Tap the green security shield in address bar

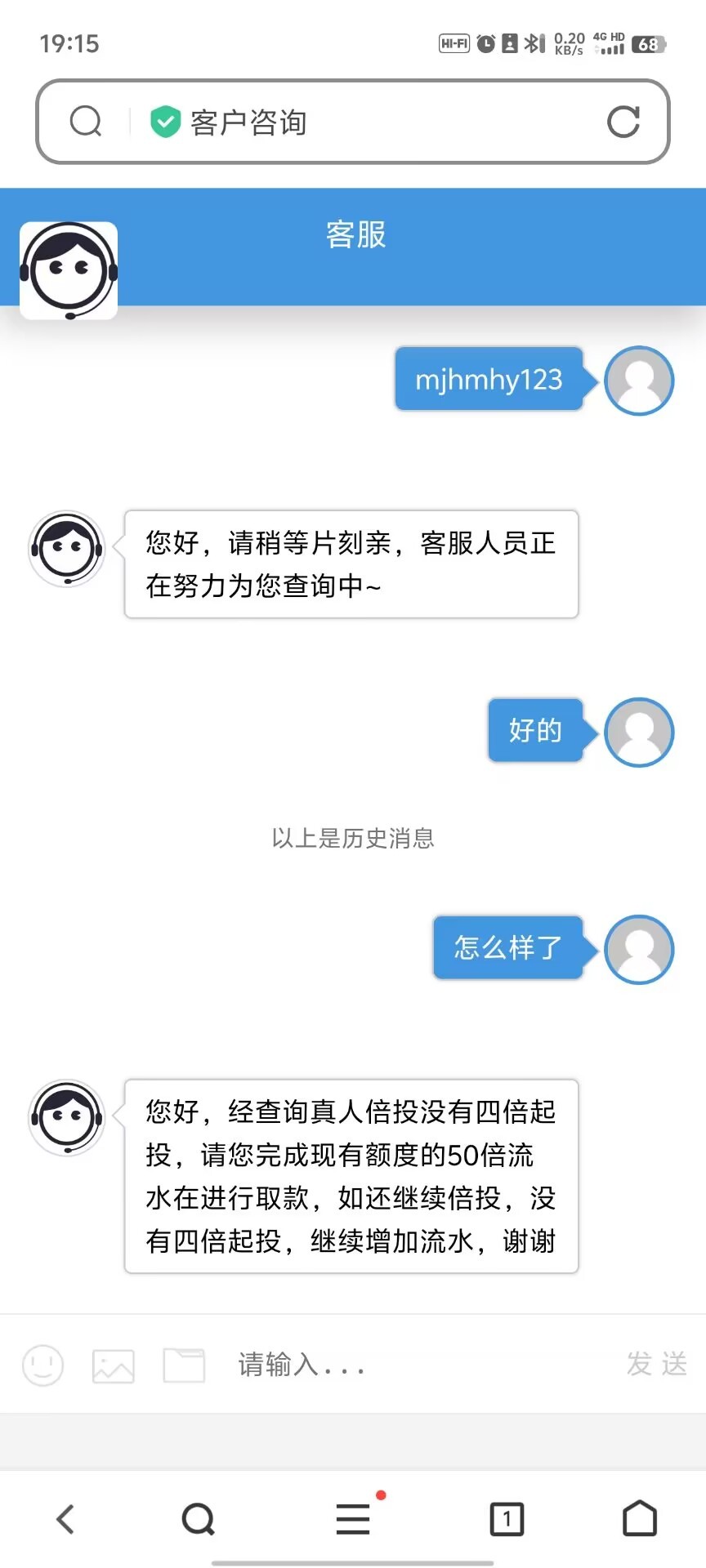click(165, 121)
